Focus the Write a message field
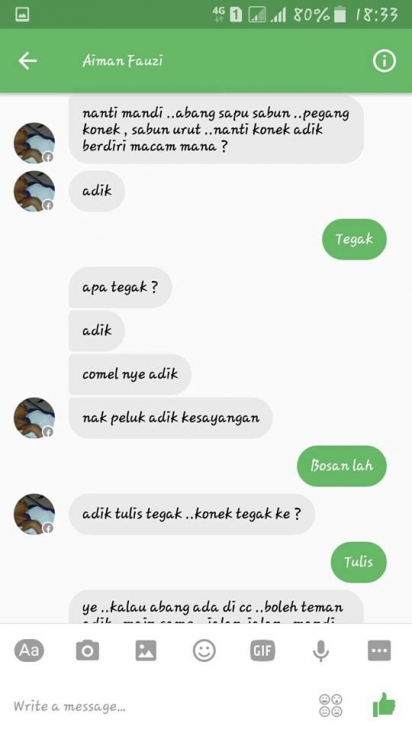The height and width of the screenshot is (733, 412). click(159, 705)
